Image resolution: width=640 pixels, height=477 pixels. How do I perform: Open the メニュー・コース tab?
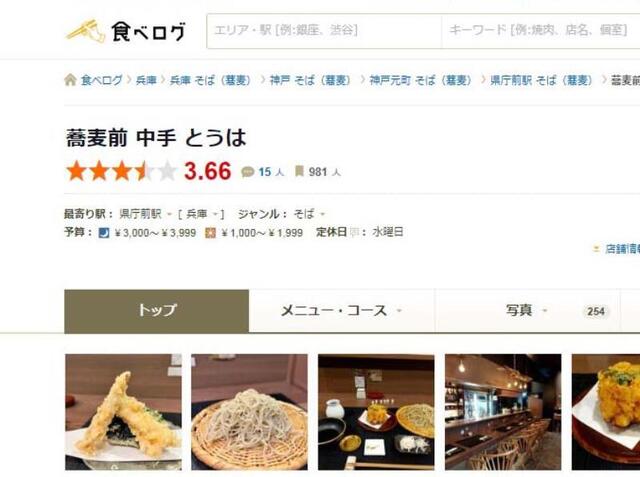(341, 311)
